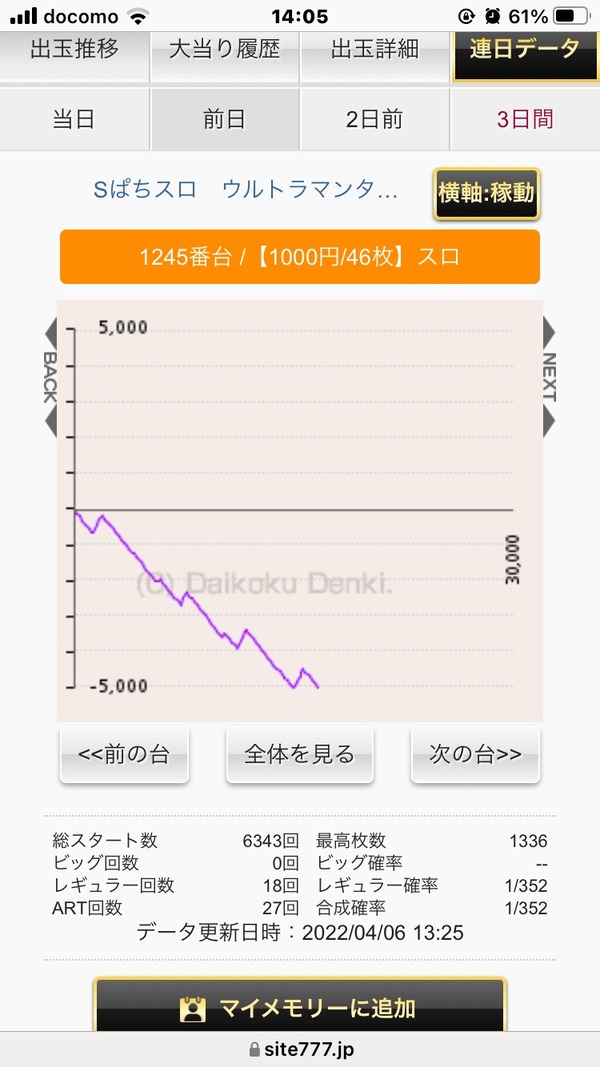Tap the orange 1245番台 banner

coord(300,257)
